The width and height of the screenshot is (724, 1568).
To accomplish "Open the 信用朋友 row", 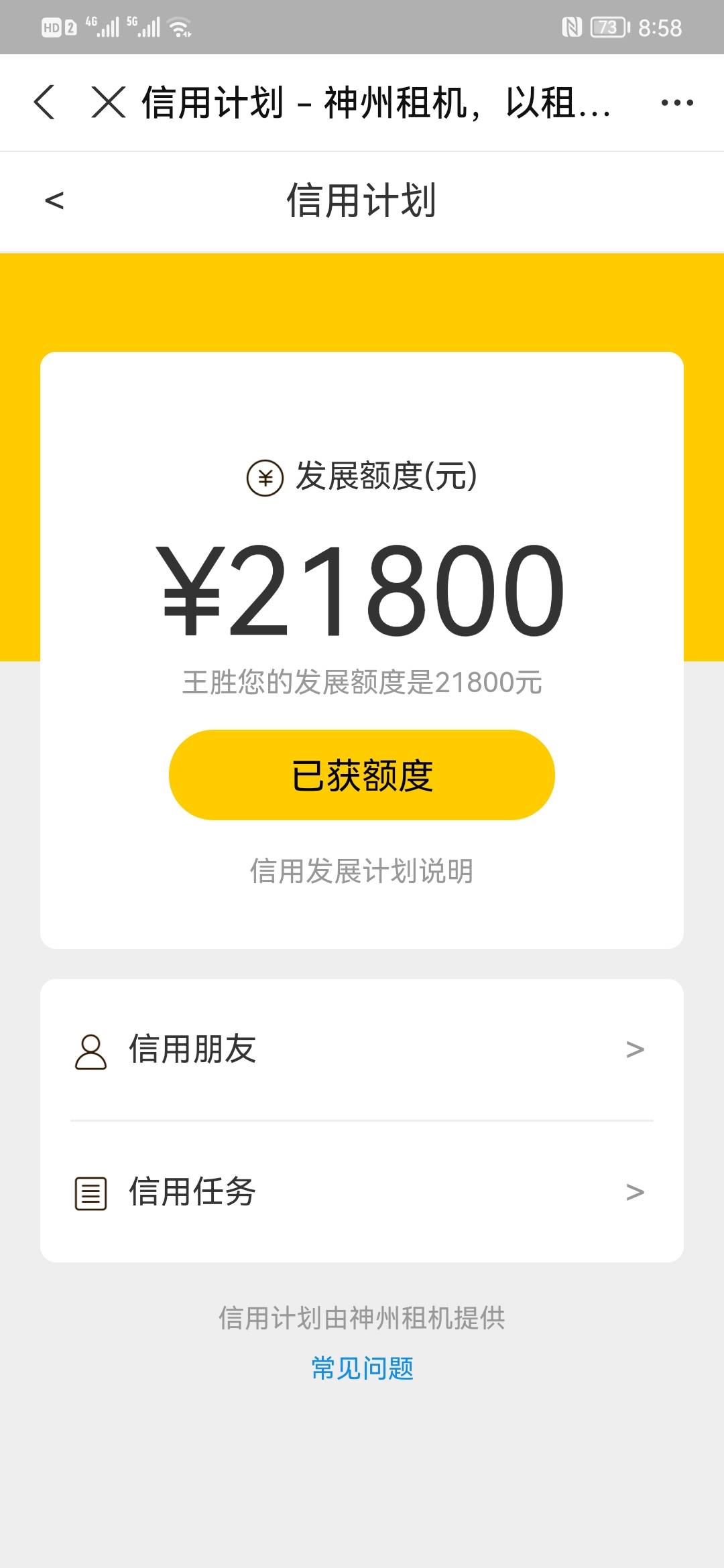I will 362,1049.
